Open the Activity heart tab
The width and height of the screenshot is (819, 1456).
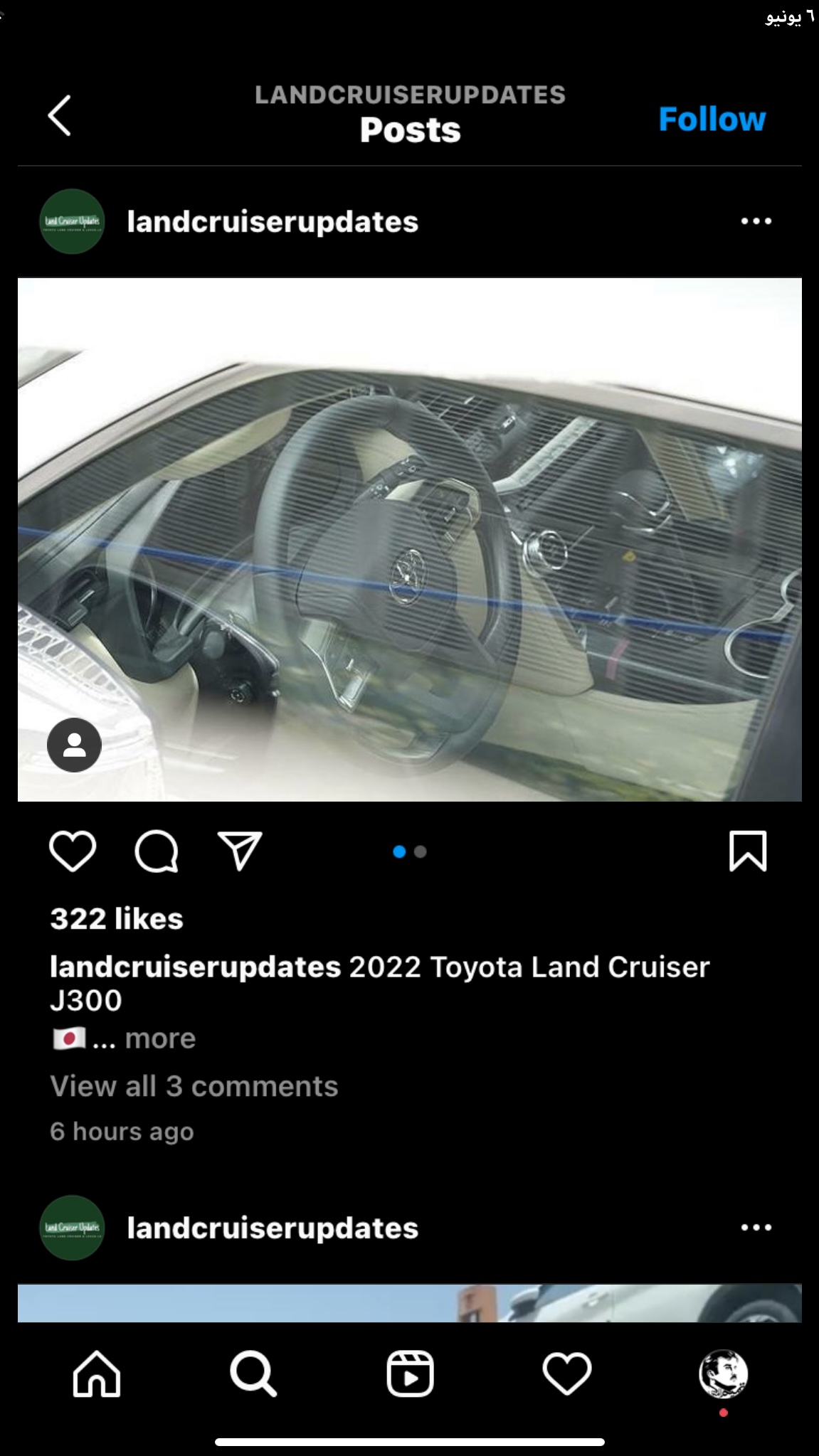point(566,1373)
